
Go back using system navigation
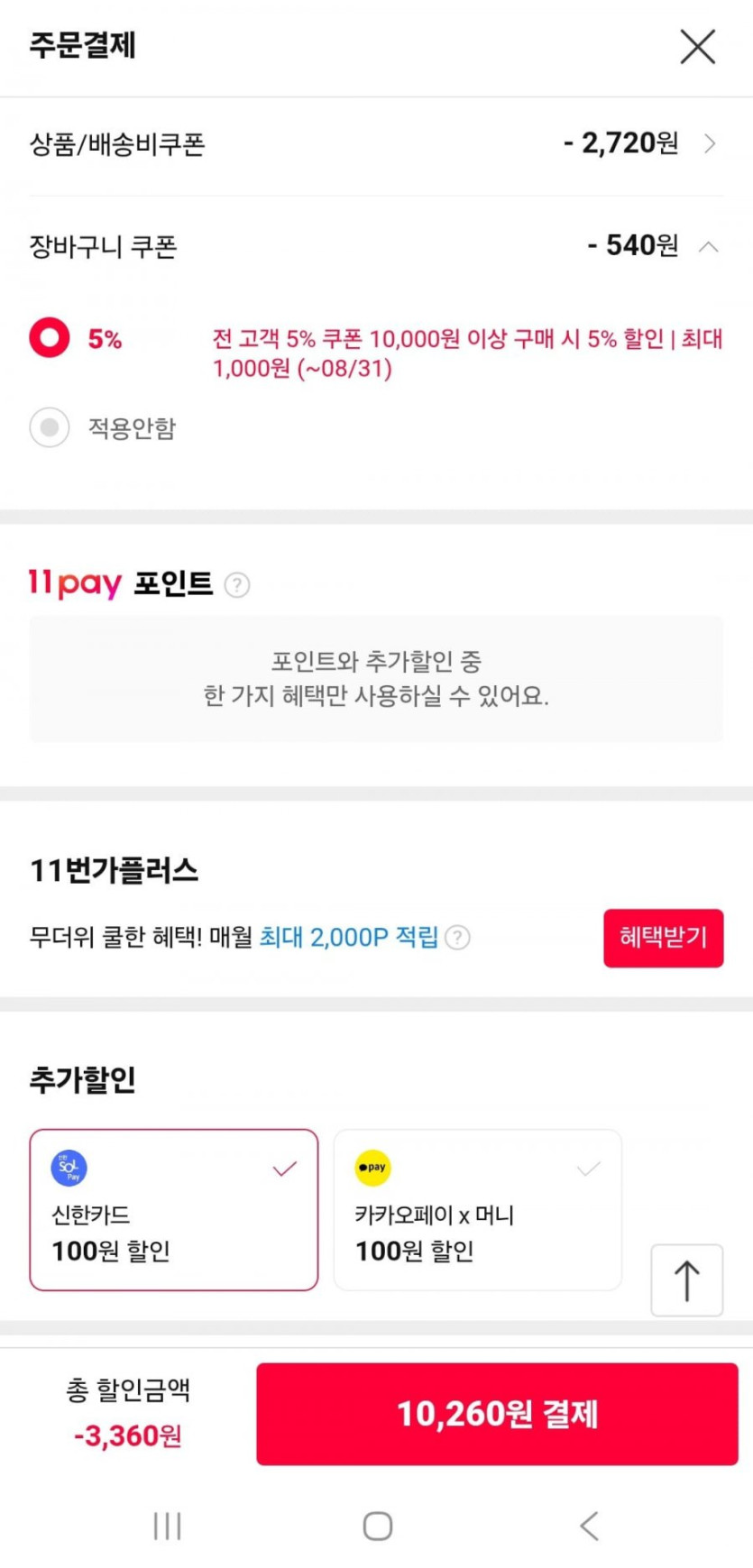click(x=589, y=1526)
